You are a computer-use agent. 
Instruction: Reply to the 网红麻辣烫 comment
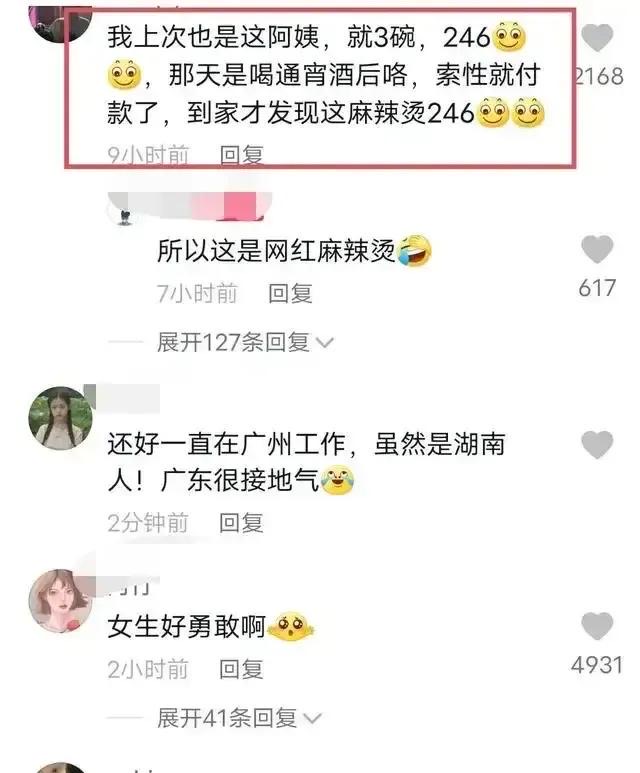click(x=291, y=294)
